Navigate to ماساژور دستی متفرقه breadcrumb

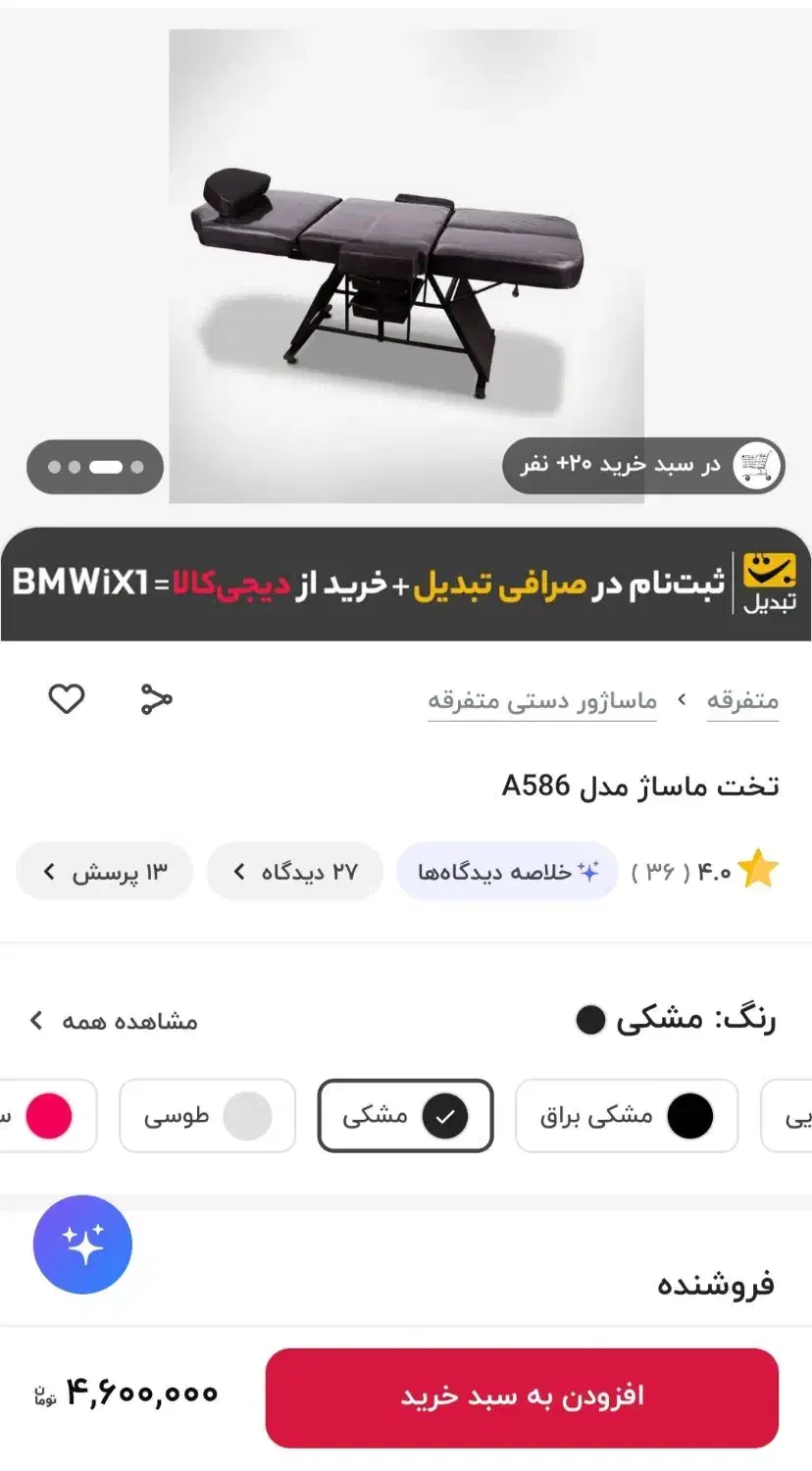pyautogui.click(x=544, y=700)
